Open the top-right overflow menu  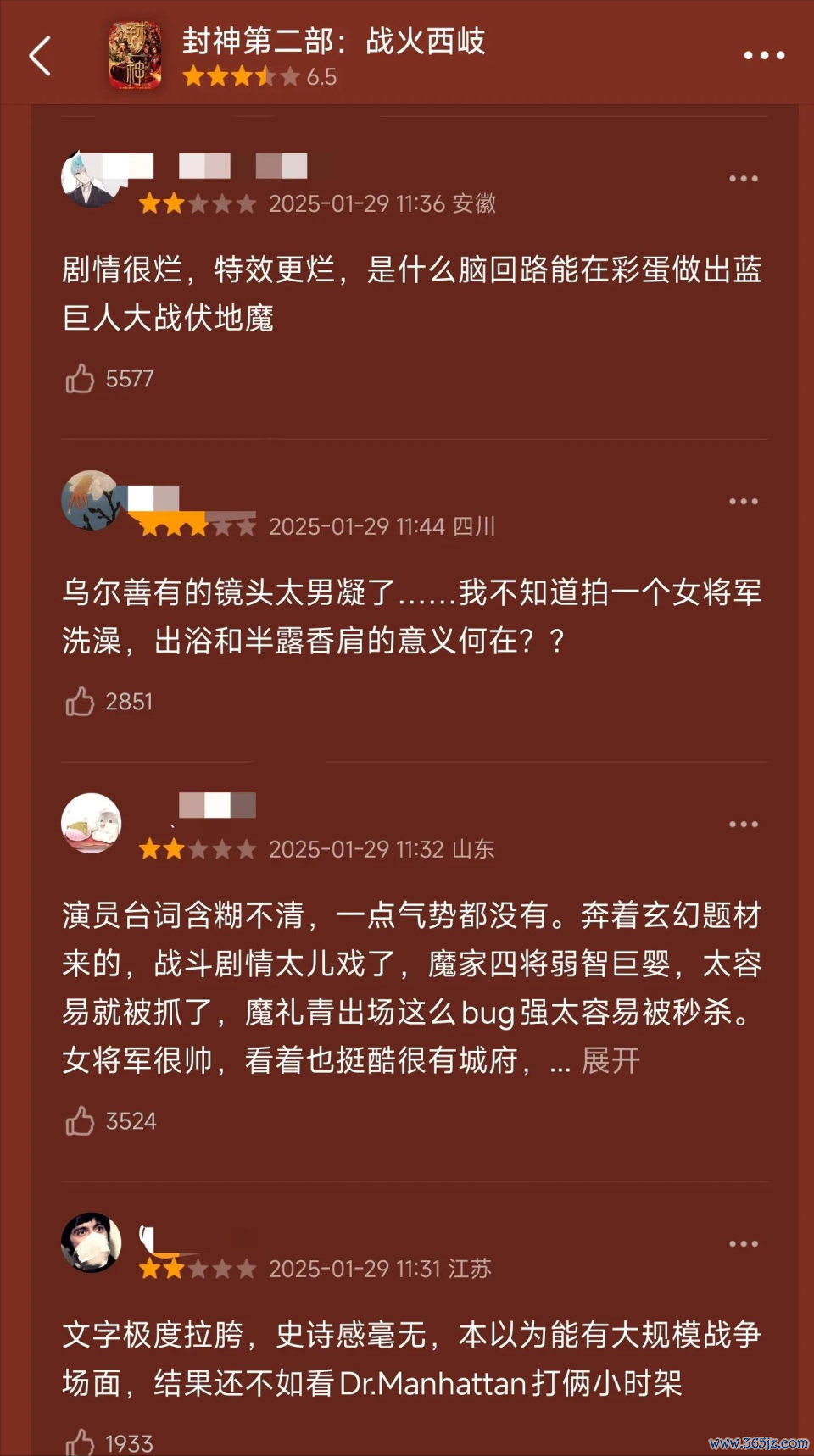(x=764, y=56)
